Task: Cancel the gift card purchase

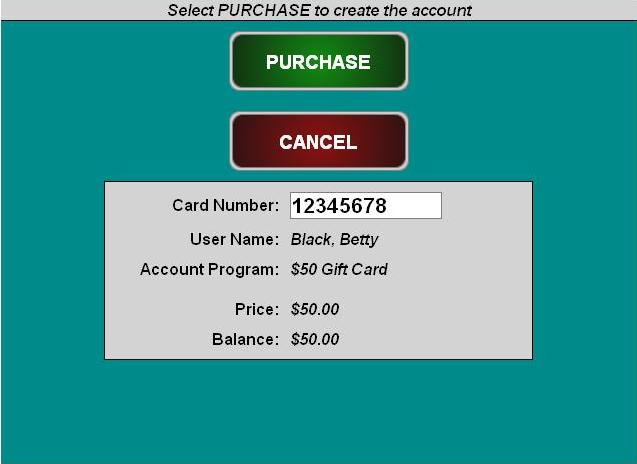Action: pyautogui.click(x=318, y=142)
